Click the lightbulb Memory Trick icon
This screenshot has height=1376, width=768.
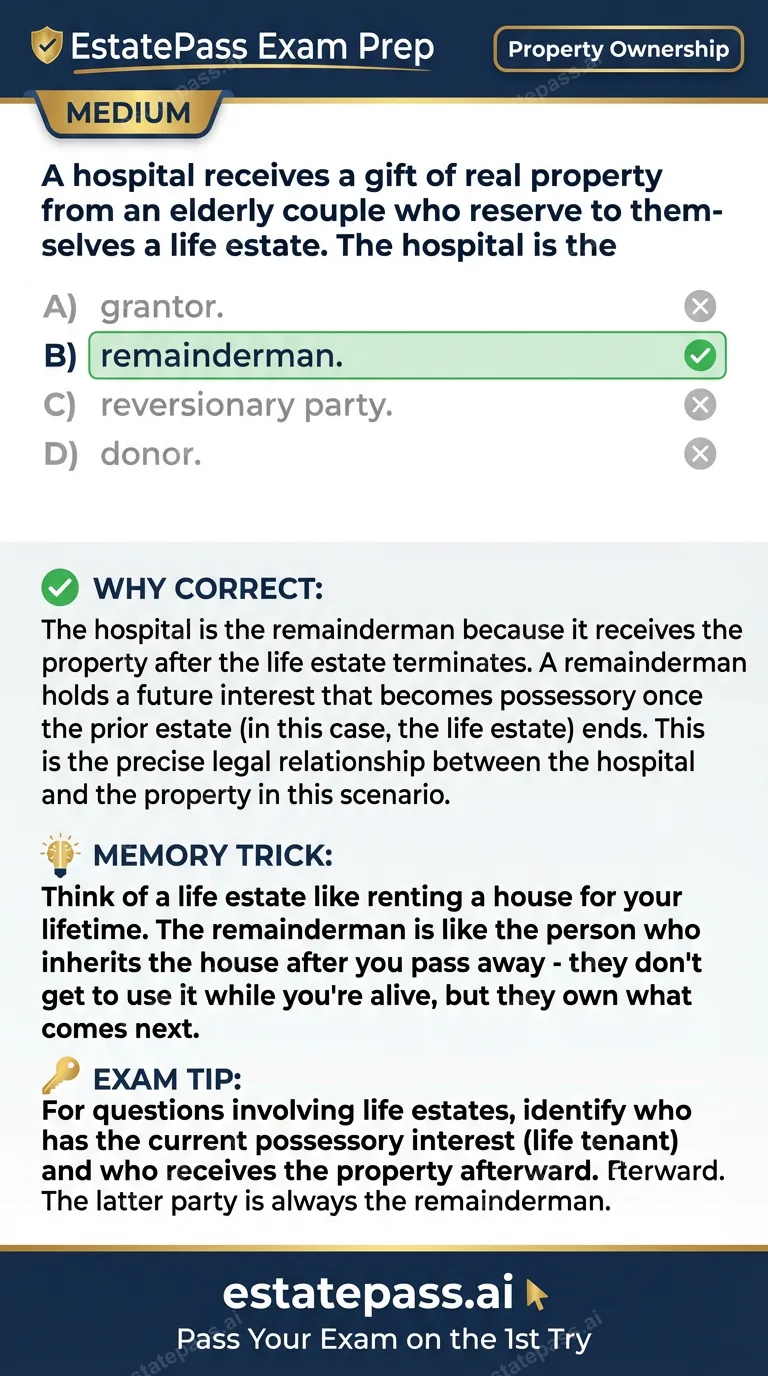[59, 855]
